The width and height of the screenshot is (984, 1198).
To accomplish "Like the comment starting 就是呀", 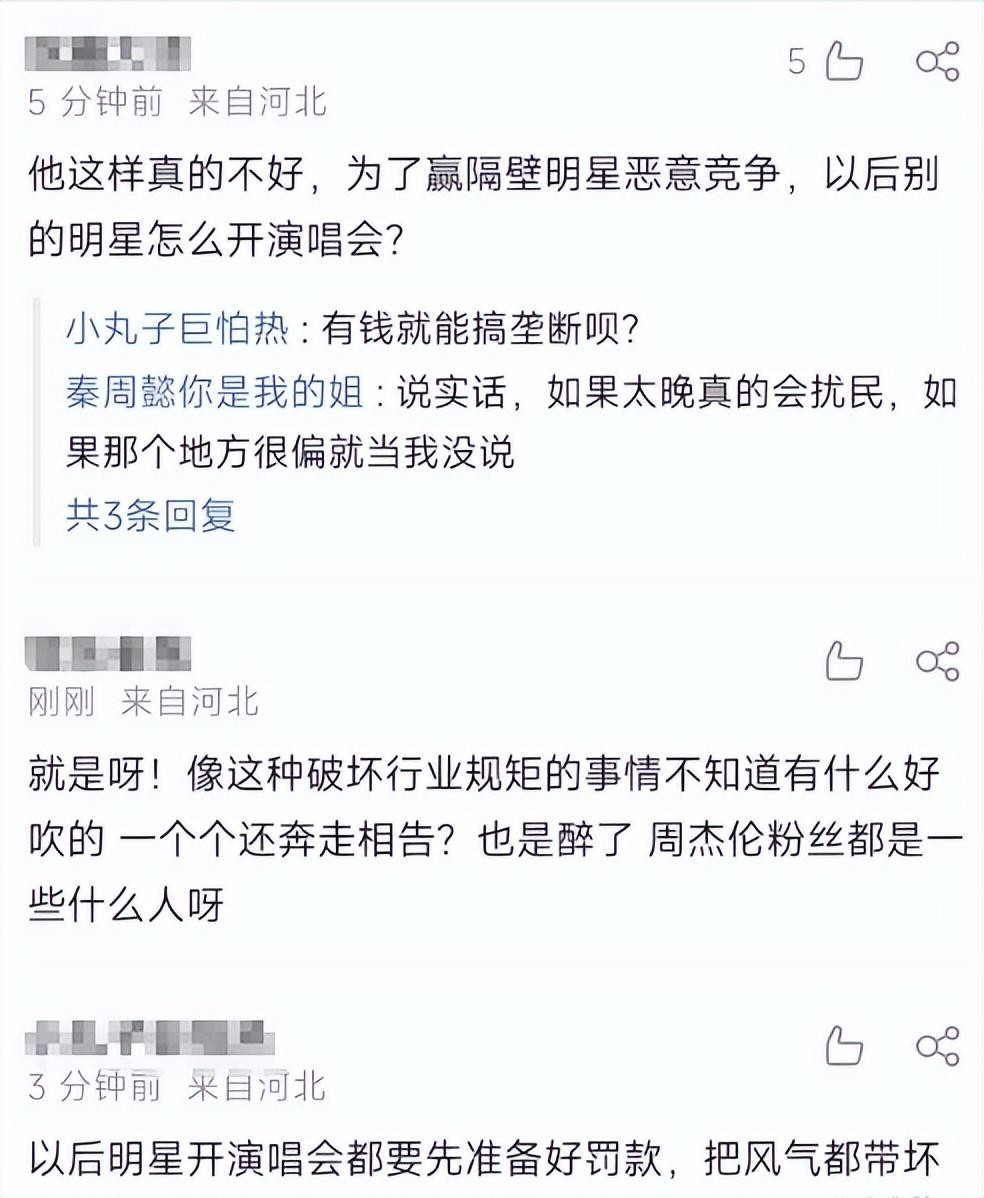I will pyautogui.click(x=843, y=661).
